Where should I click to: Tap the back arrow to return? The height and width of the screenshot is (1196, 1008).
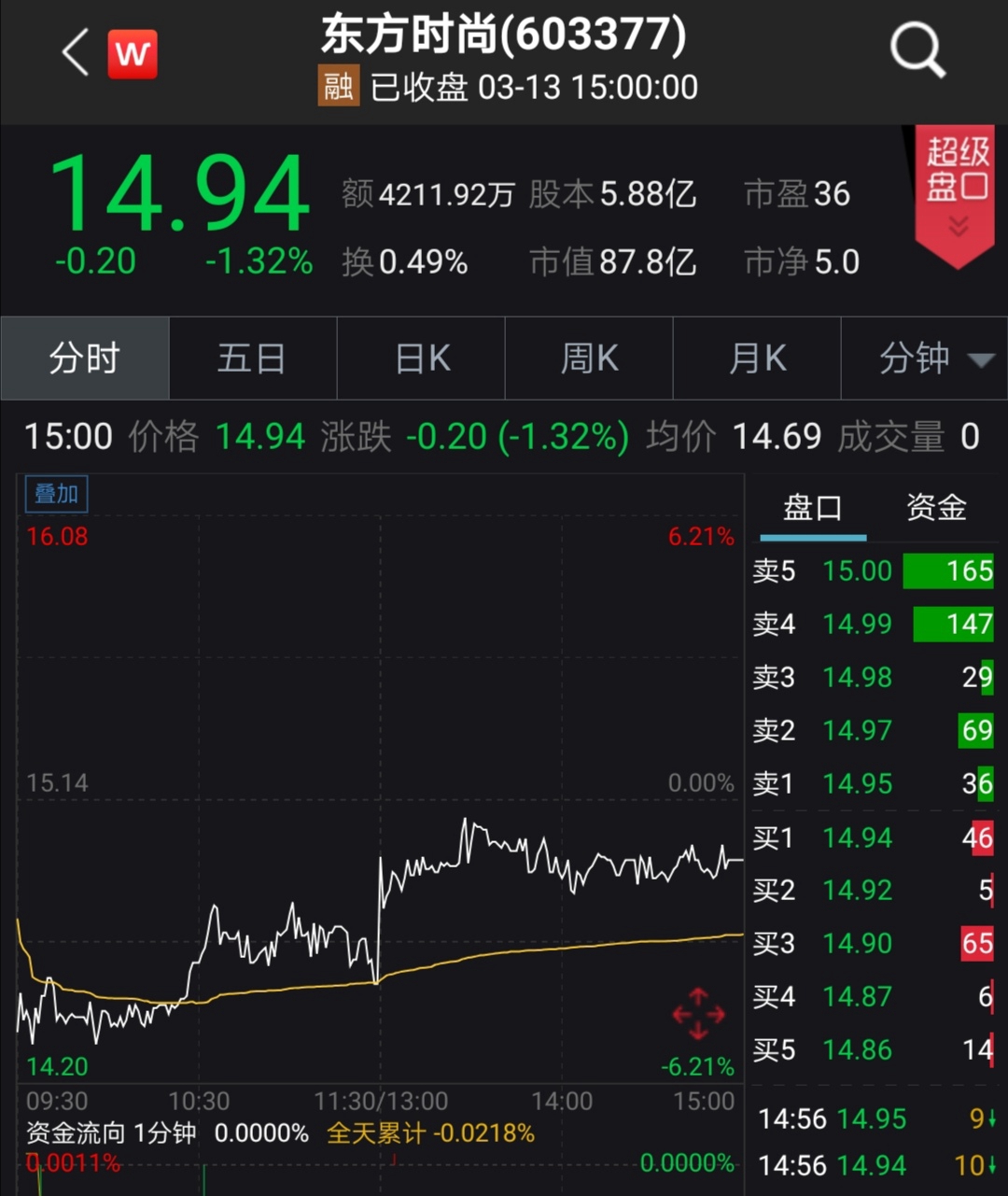tap(73, 51)
